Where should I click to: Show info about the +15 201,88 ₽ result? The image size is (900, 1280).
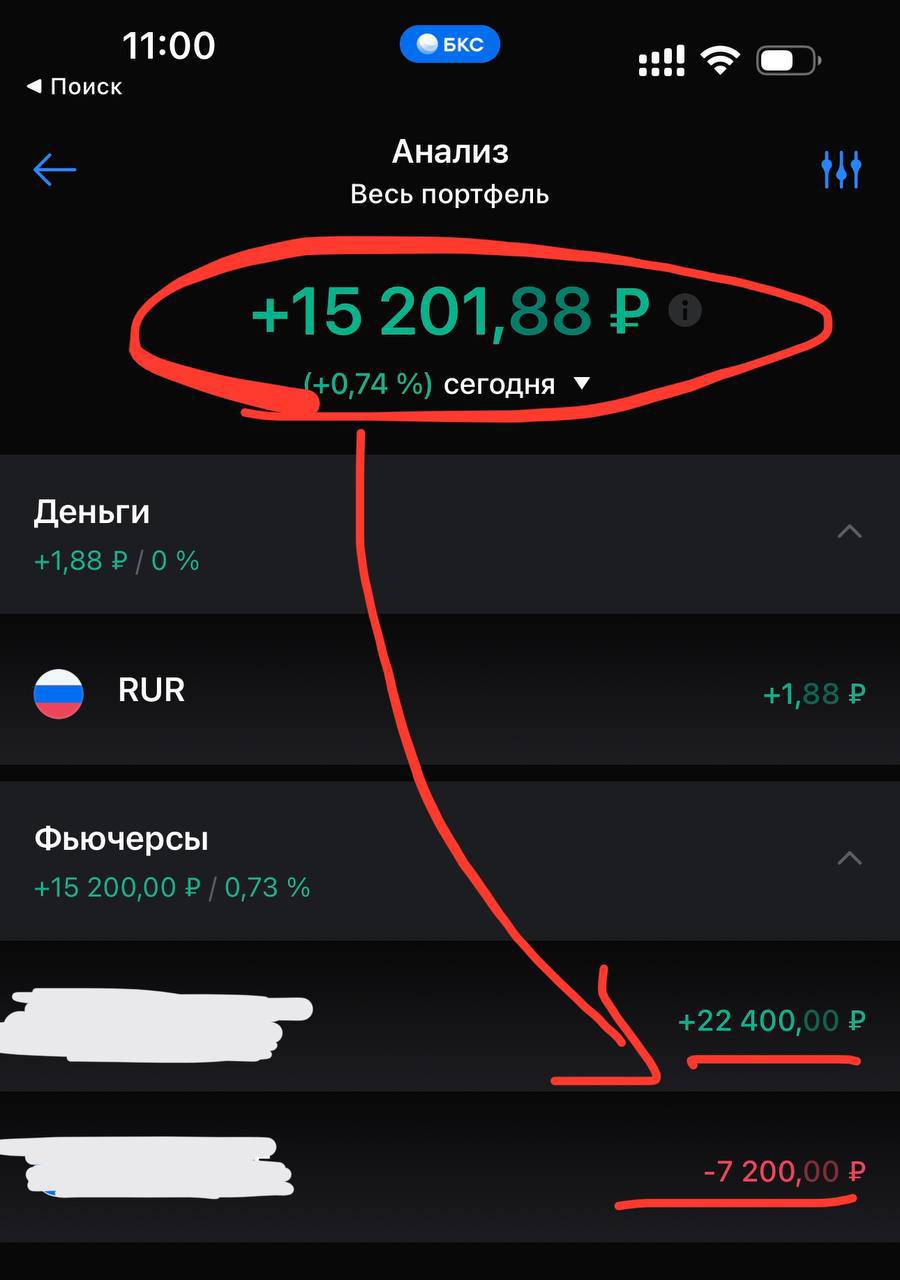click(685, 311)
